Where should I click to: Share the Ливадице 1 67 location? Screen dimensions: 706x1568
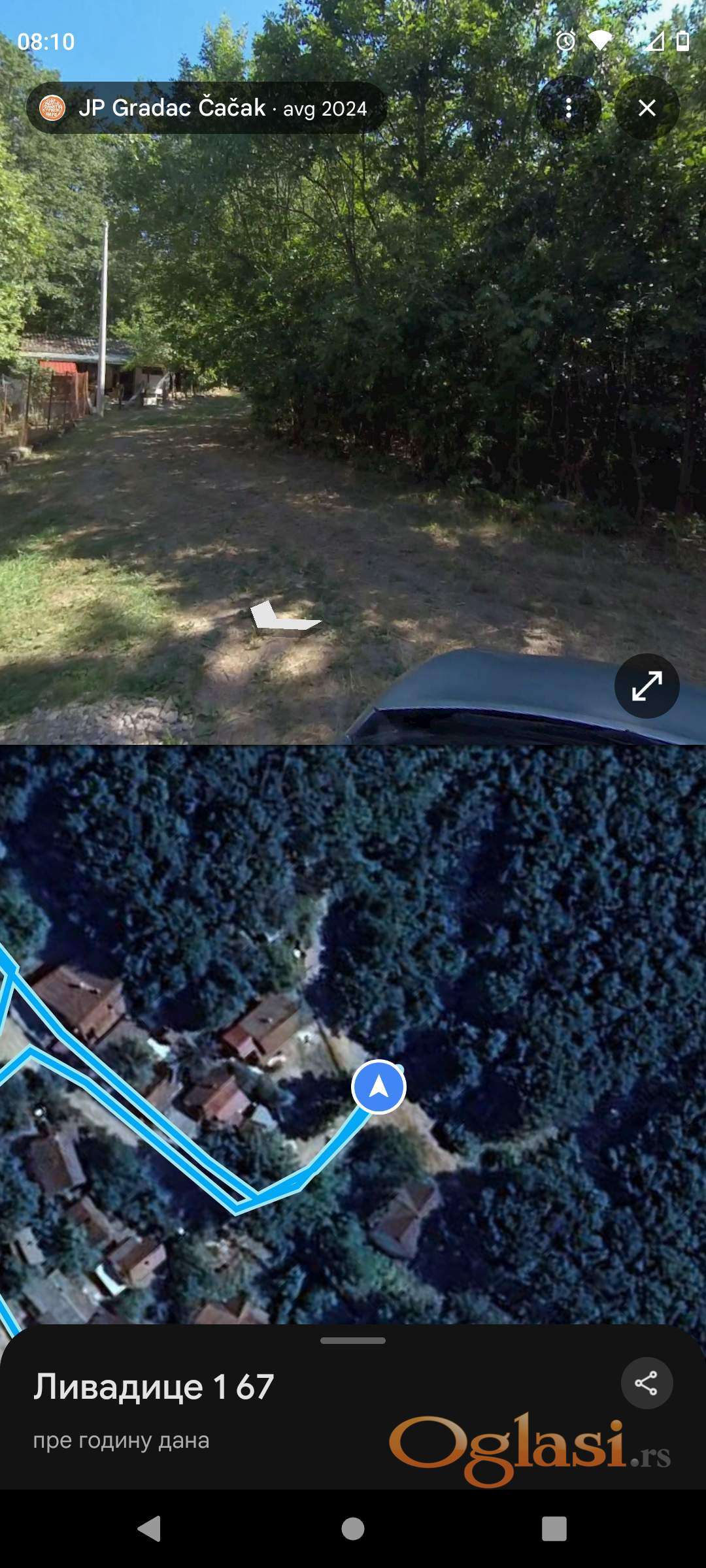click(x=647, y=1383)
